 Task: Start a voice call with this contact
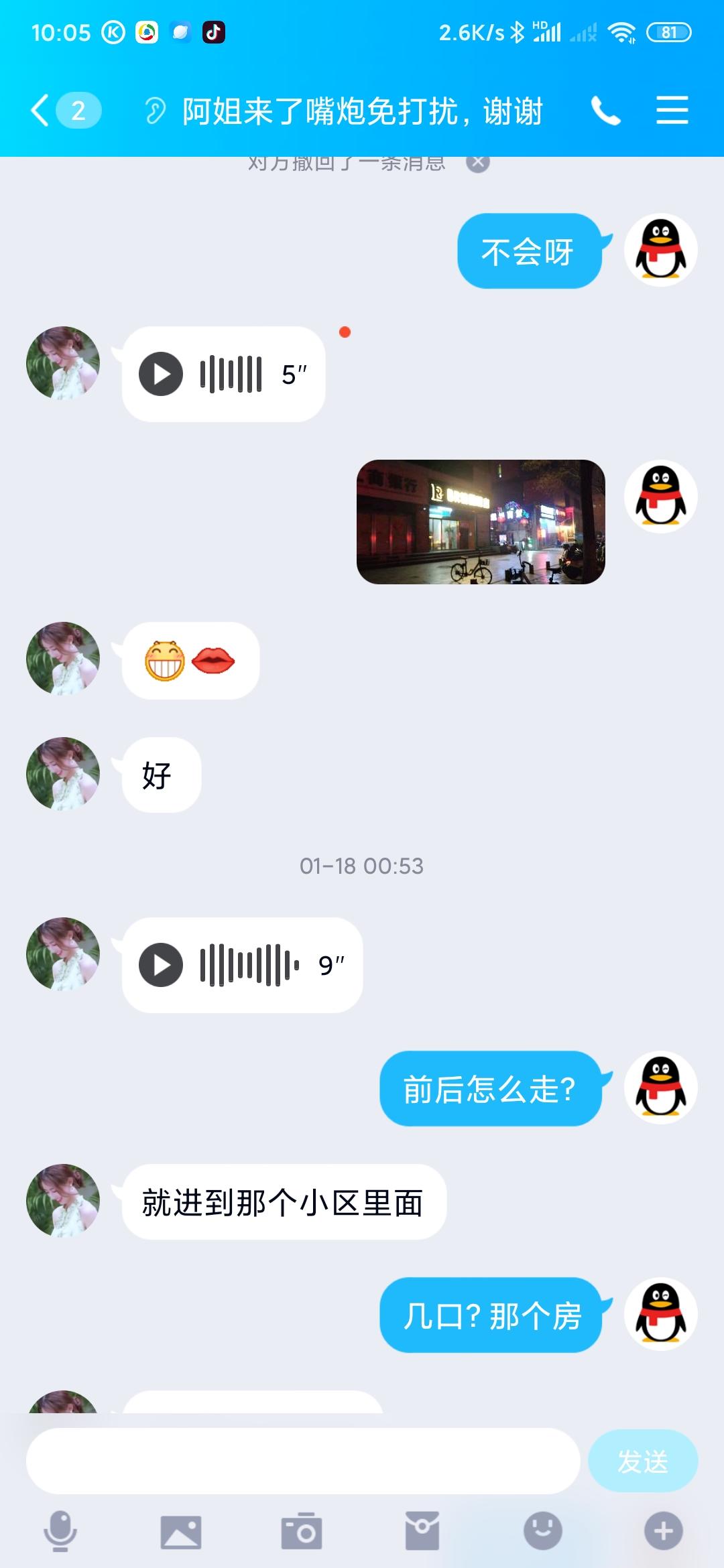(605, 111)
